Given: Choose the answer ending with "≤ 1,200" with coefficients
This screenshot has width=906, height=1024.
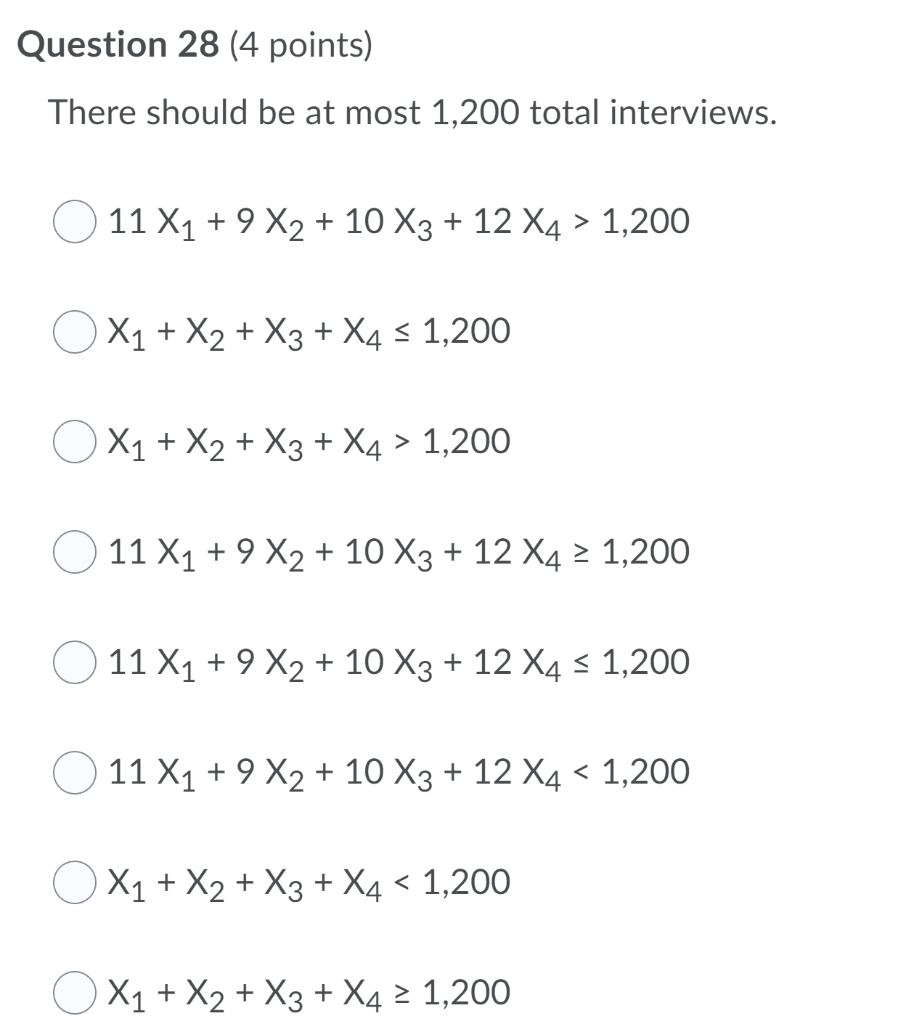Looking at the screenshot, I should tap(395, 661).
